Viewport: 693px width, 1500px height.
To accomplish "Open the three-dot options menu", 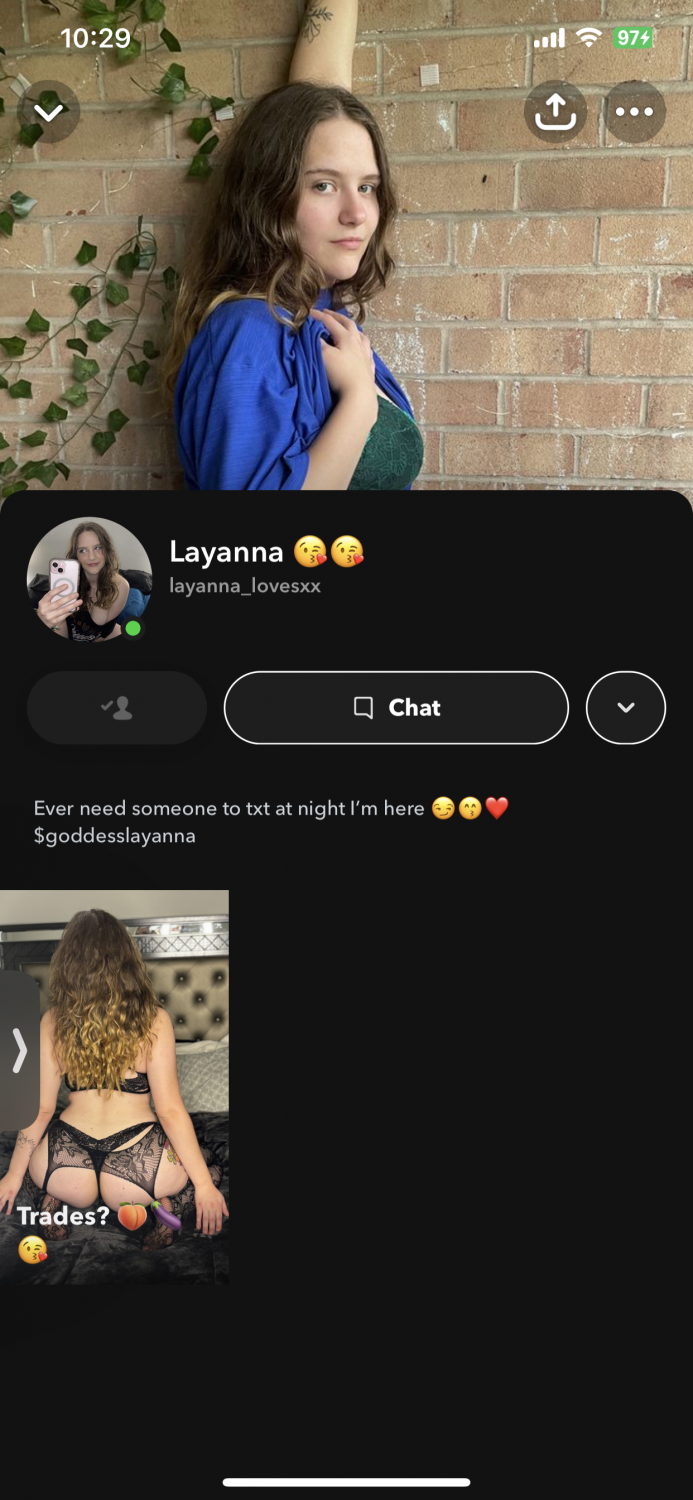I will tap(635, 112).
